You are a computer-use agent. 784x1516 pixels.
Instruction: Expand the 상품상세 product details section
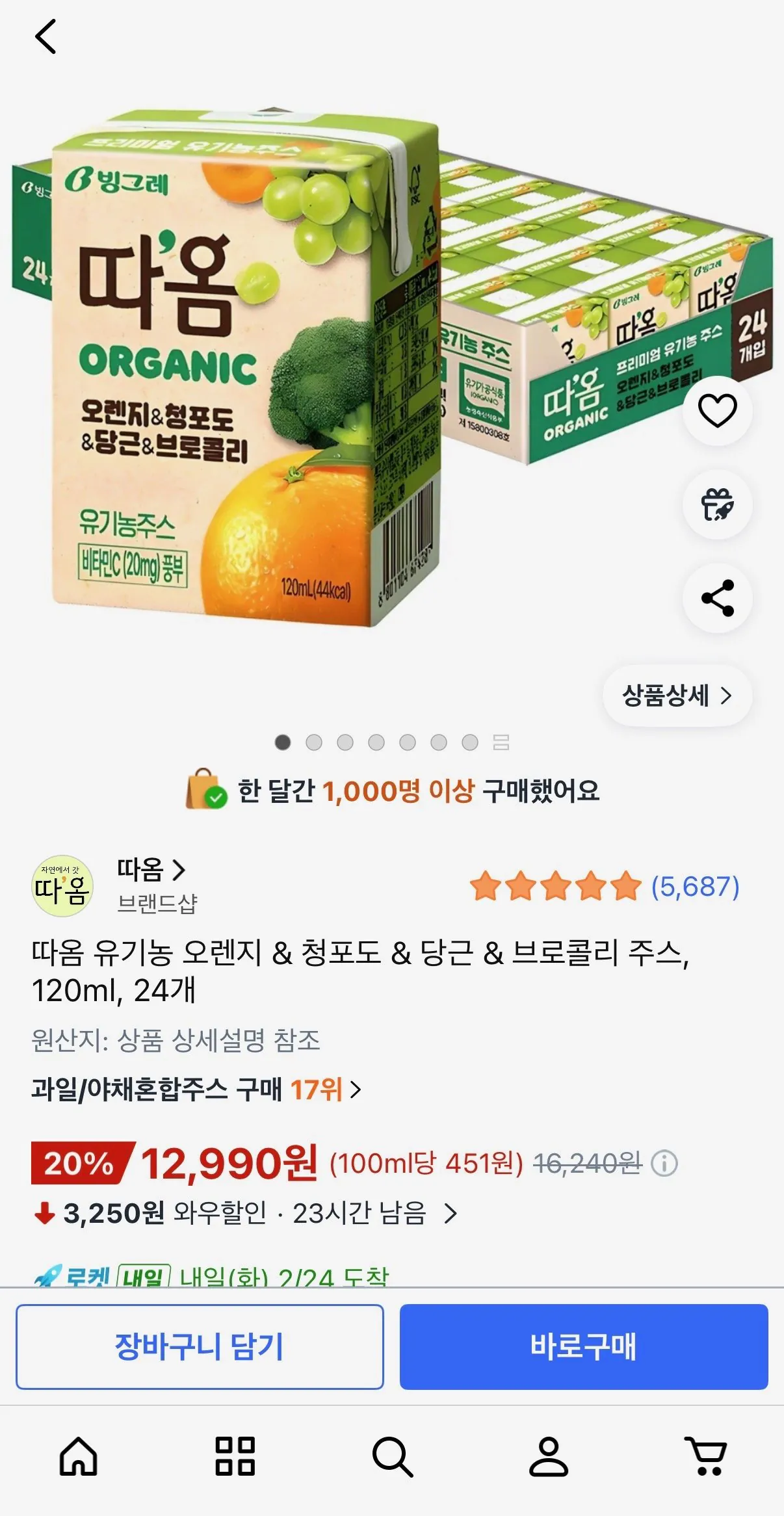[676, 696]
